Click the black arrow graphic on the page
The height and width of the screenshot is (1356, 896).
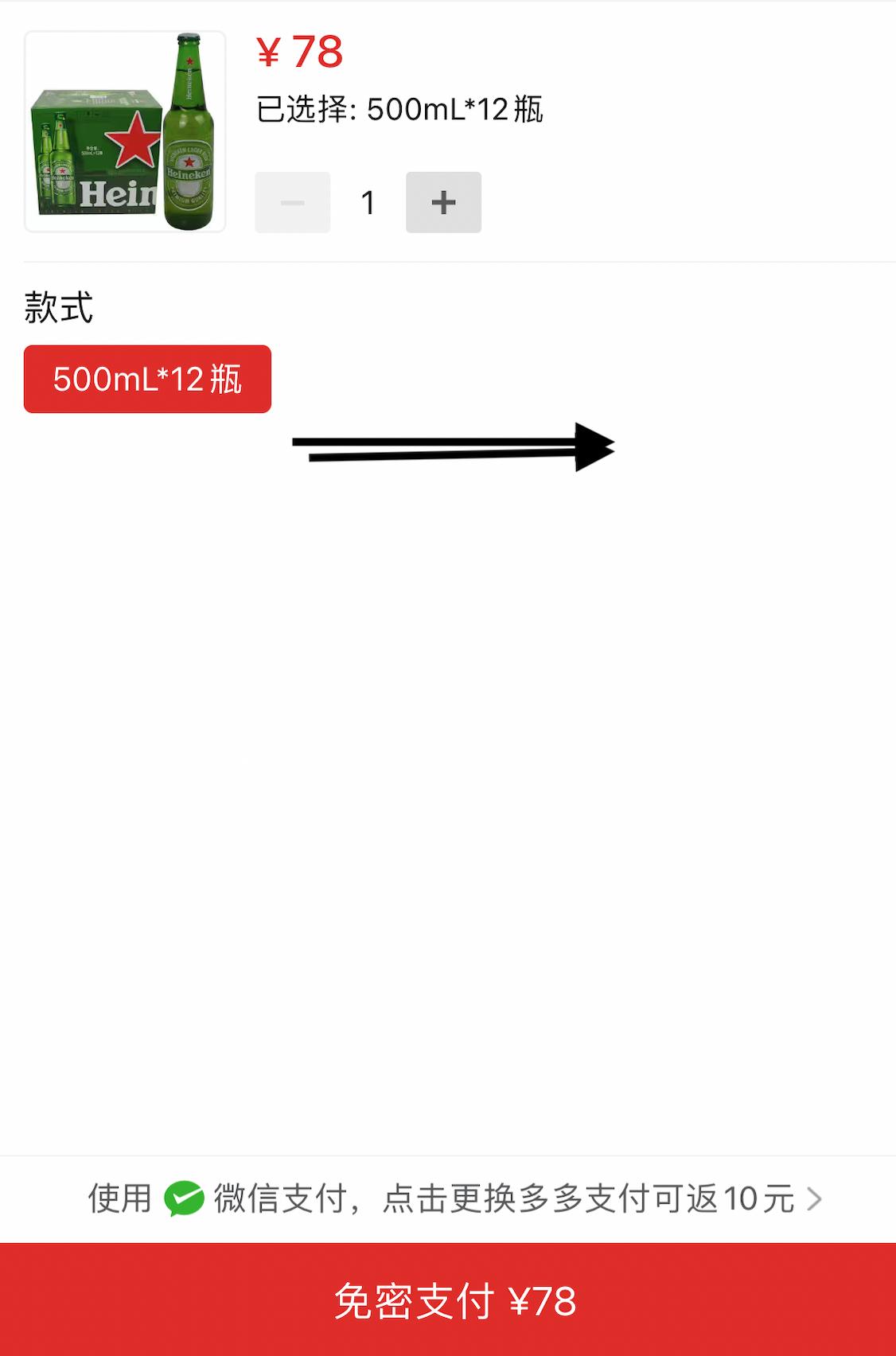tap(454, 447)
